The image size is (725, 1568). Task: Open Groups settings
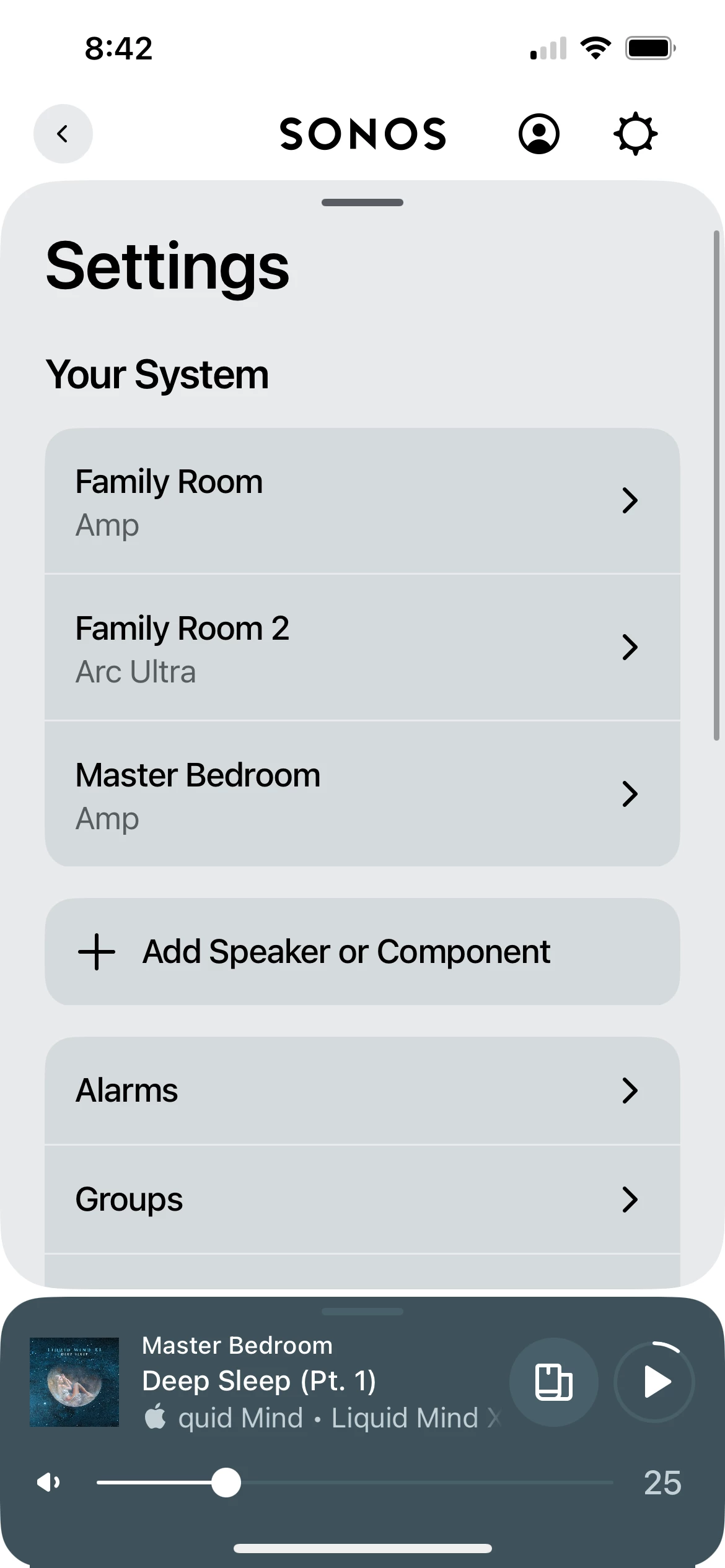(x=362, y=1200)
